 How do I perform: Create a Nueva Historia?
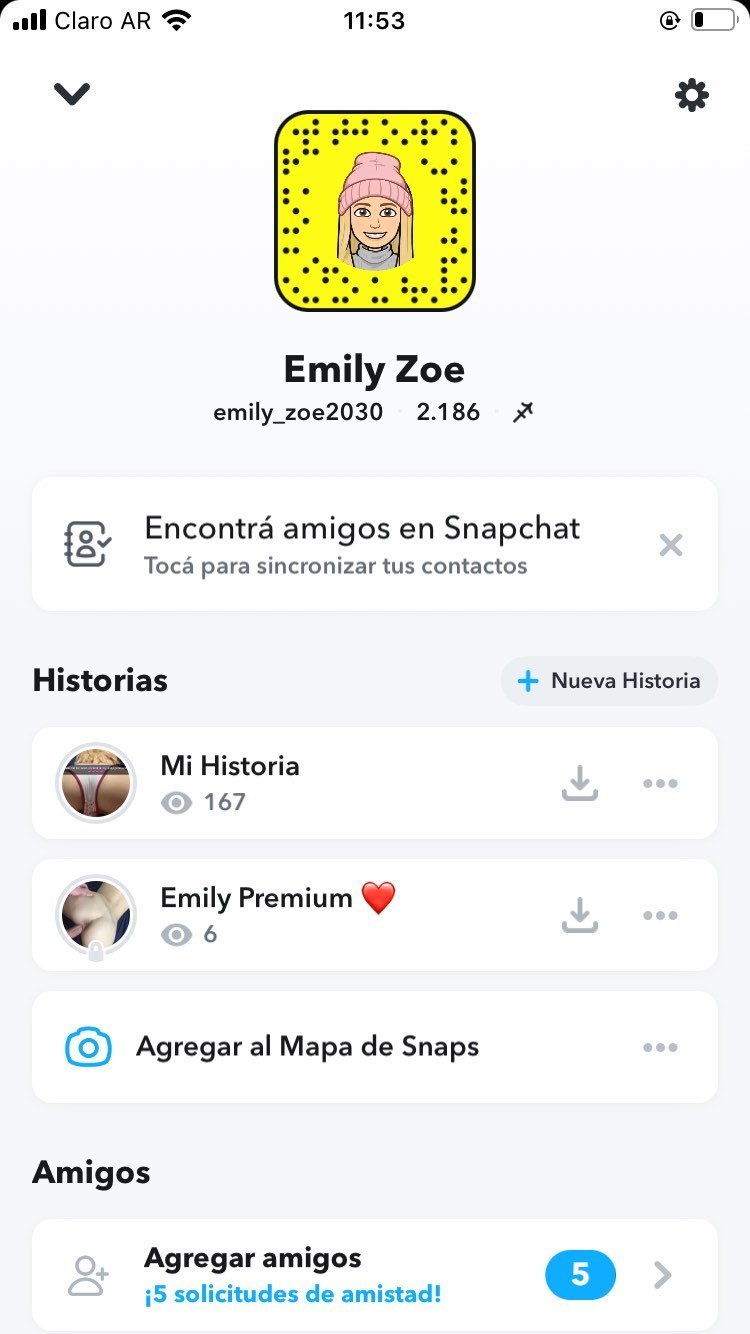(x=609, y=681)
